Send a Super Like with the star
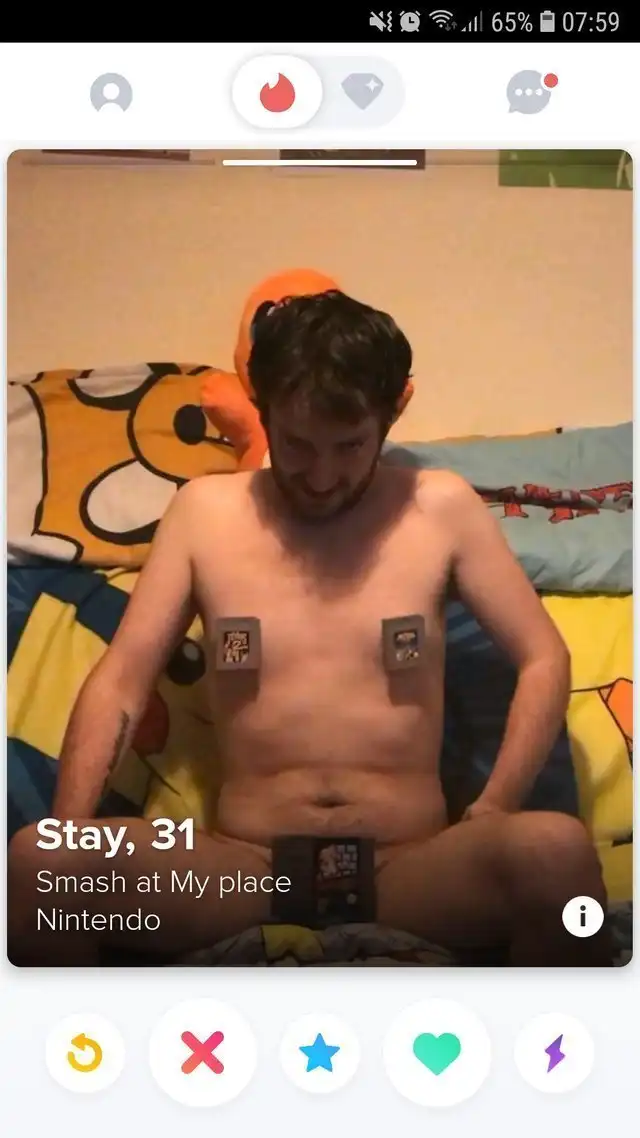640x1138 pixels. pyautogui.click(x=320, y=1052)
